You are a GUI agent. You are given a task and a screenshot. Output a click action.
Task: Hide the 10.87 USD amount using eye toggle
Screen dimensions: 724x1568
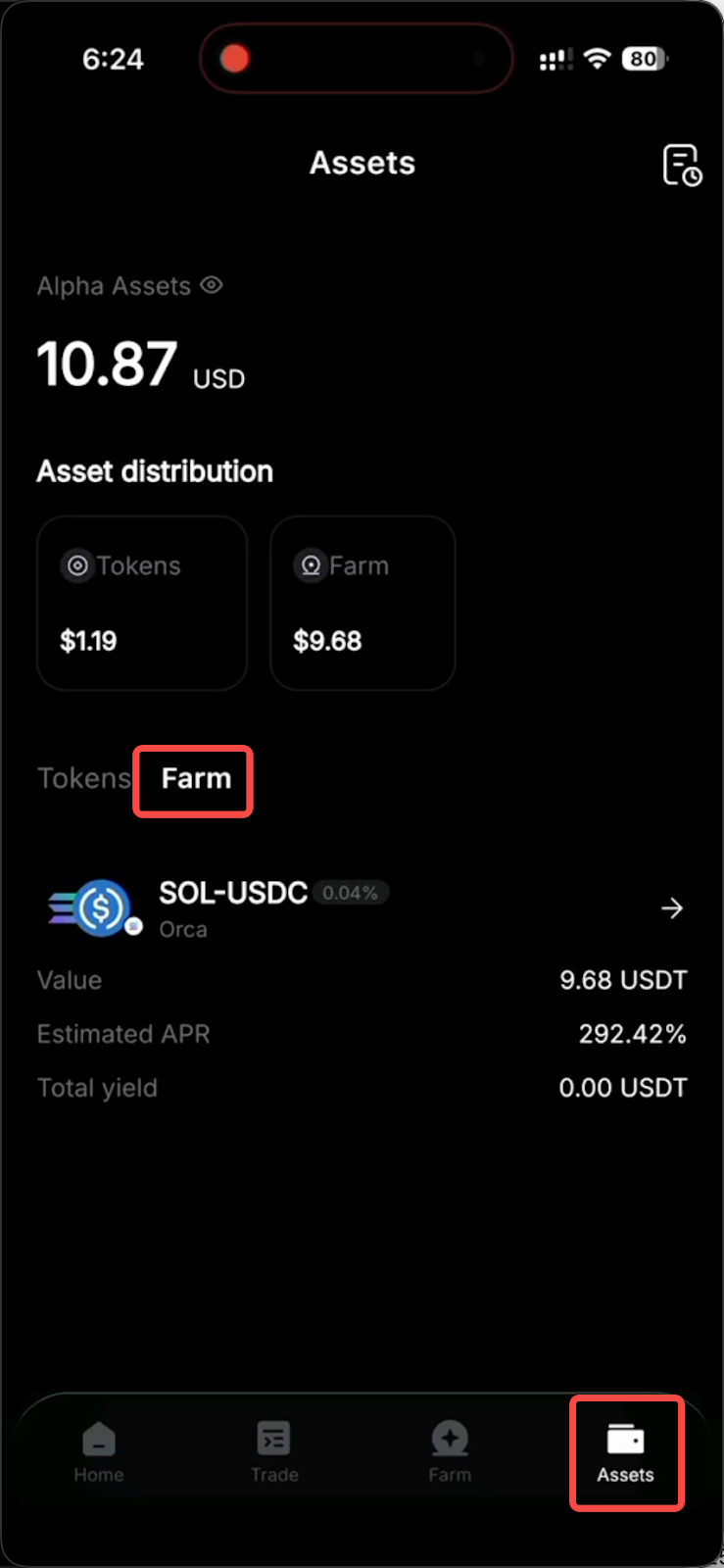click(x=211, y=285)
